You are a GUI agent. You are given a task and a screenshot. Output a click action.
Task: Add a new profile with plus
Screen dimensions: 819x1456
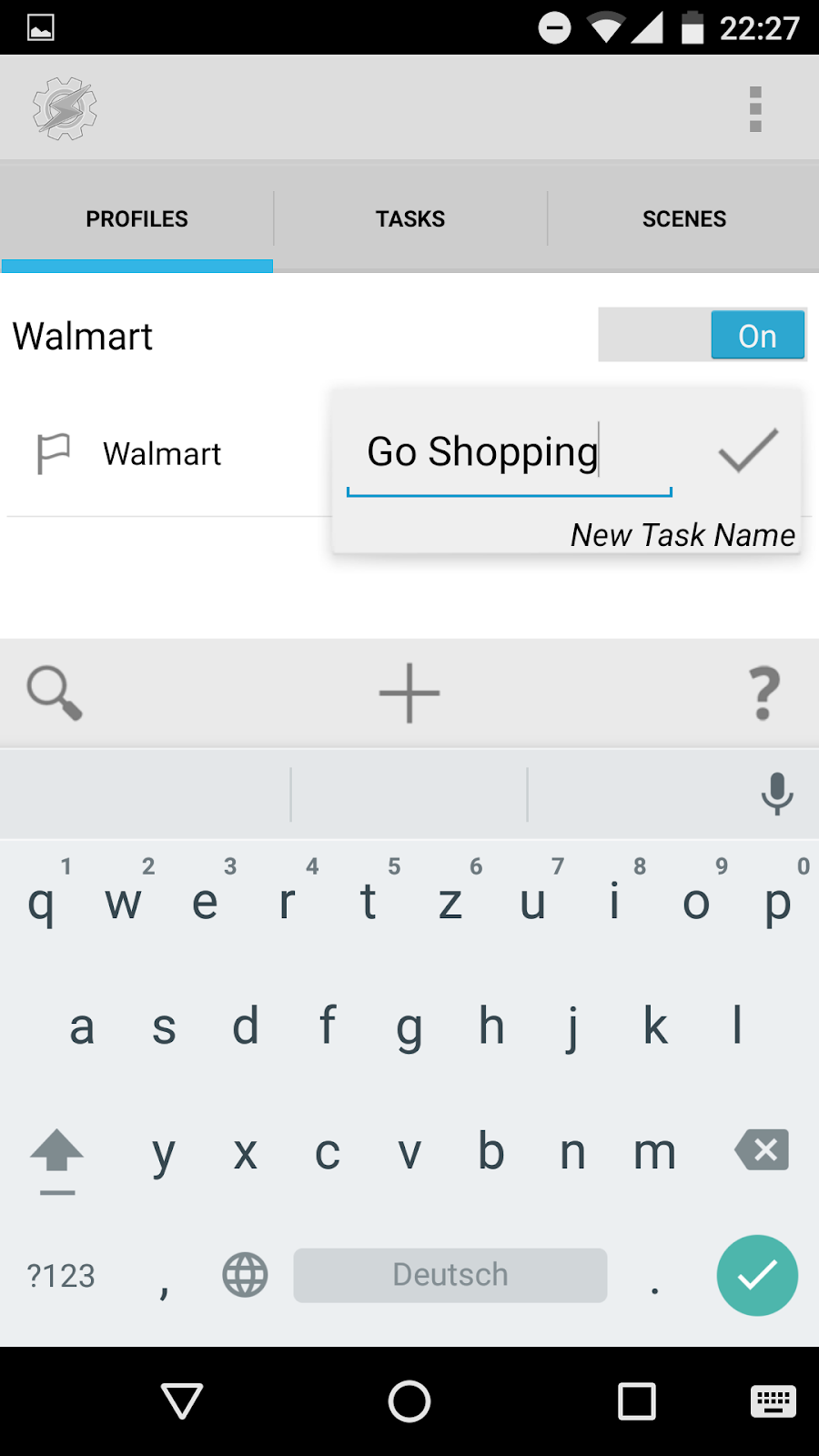tap(409, 693)
